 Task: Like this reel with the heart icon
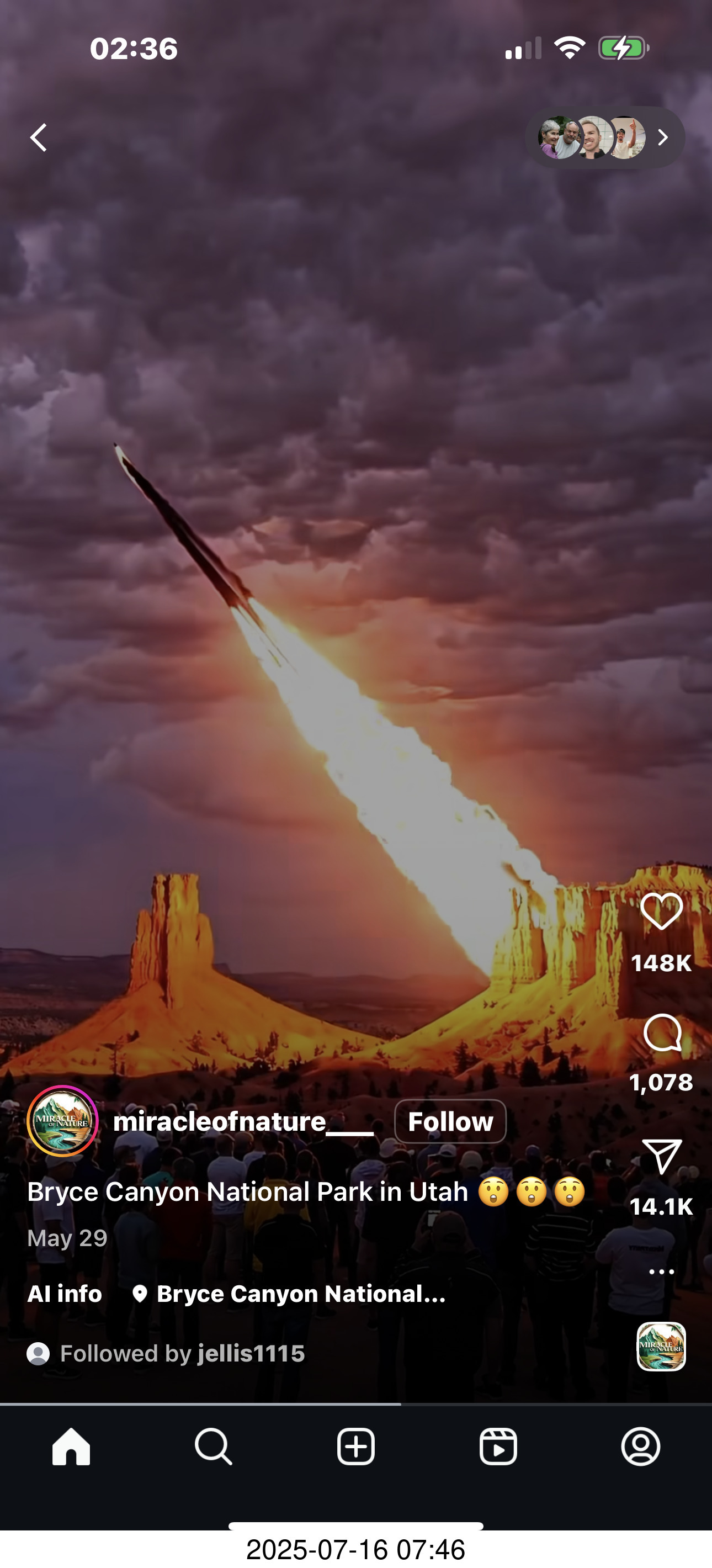tap(661, 913)
